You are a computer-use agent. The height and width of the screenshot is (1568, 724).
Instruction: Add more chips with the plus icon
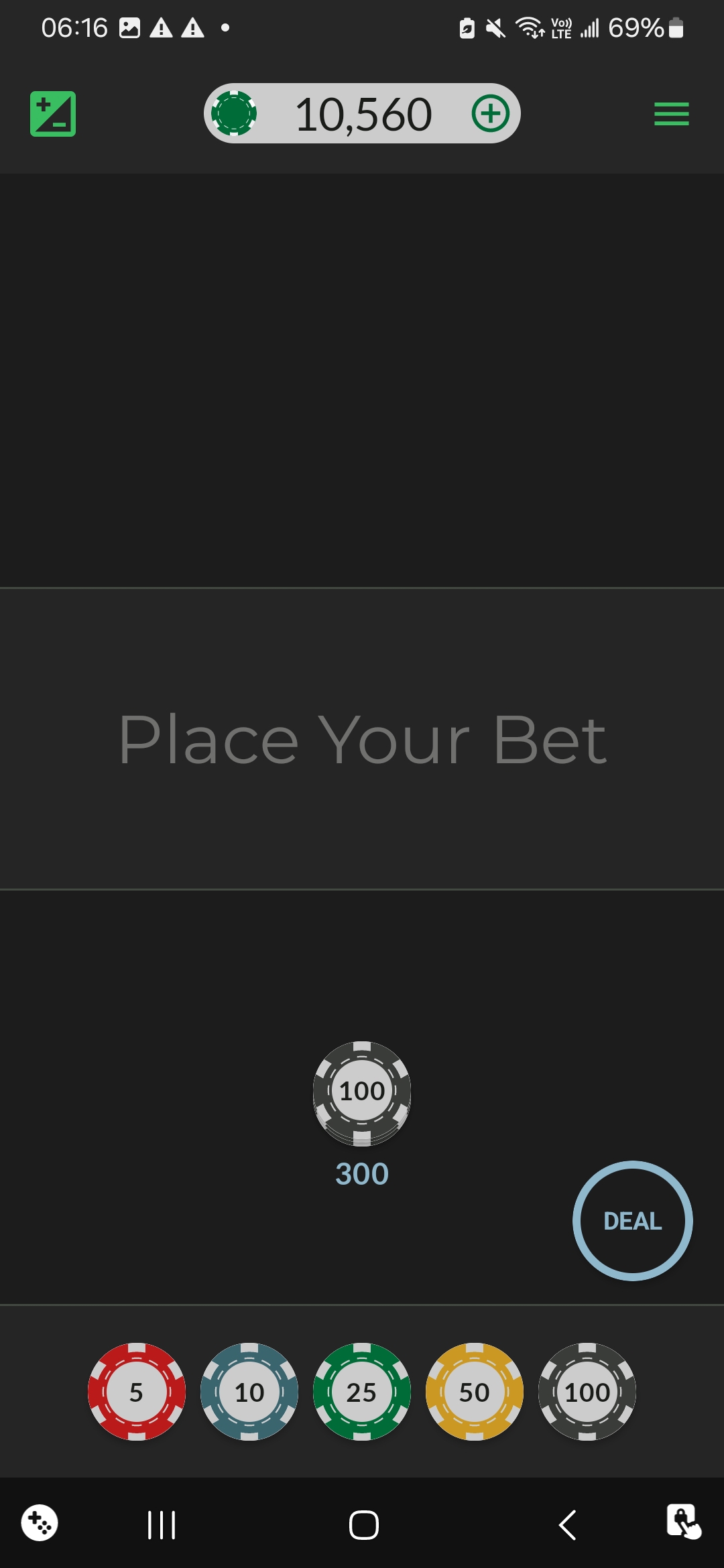click(491, 113)
